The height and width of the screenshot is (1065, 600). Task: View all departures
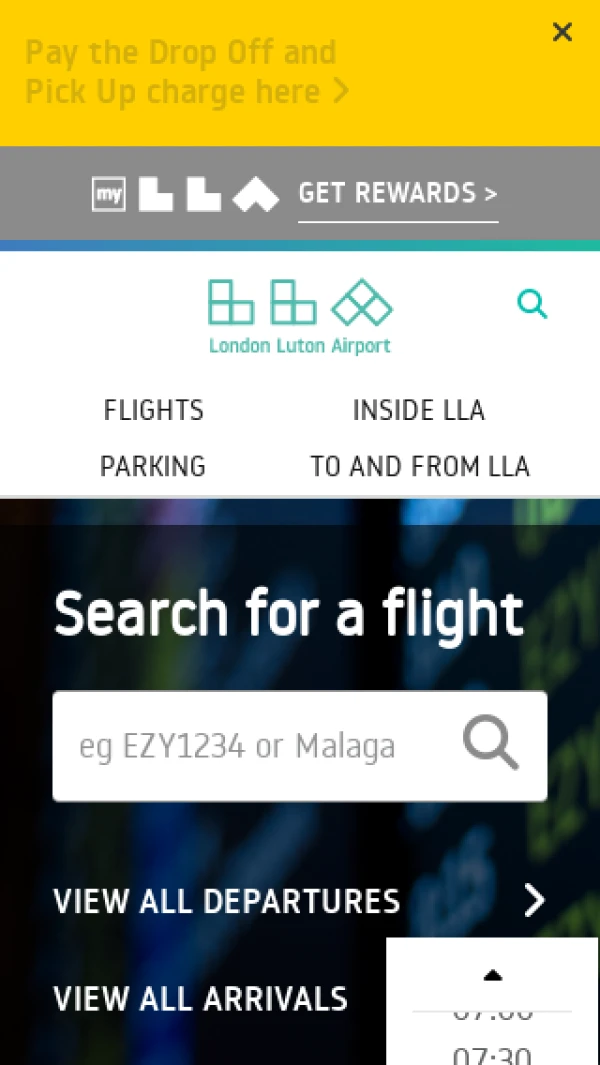click(x=300, y=901)
